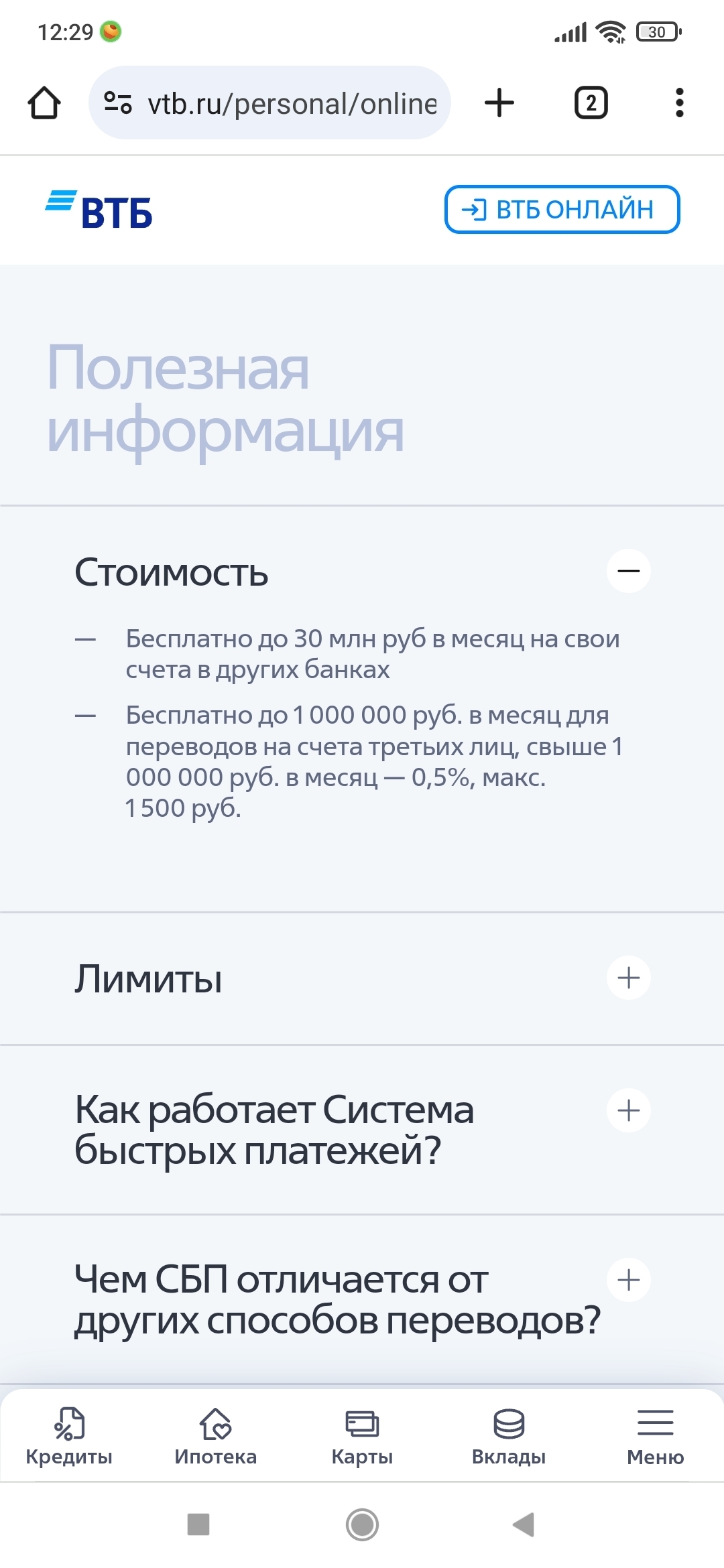Go to the Ипотека tab
The width and height of the screenshot is (724, 1568).
pos(216,1436)
